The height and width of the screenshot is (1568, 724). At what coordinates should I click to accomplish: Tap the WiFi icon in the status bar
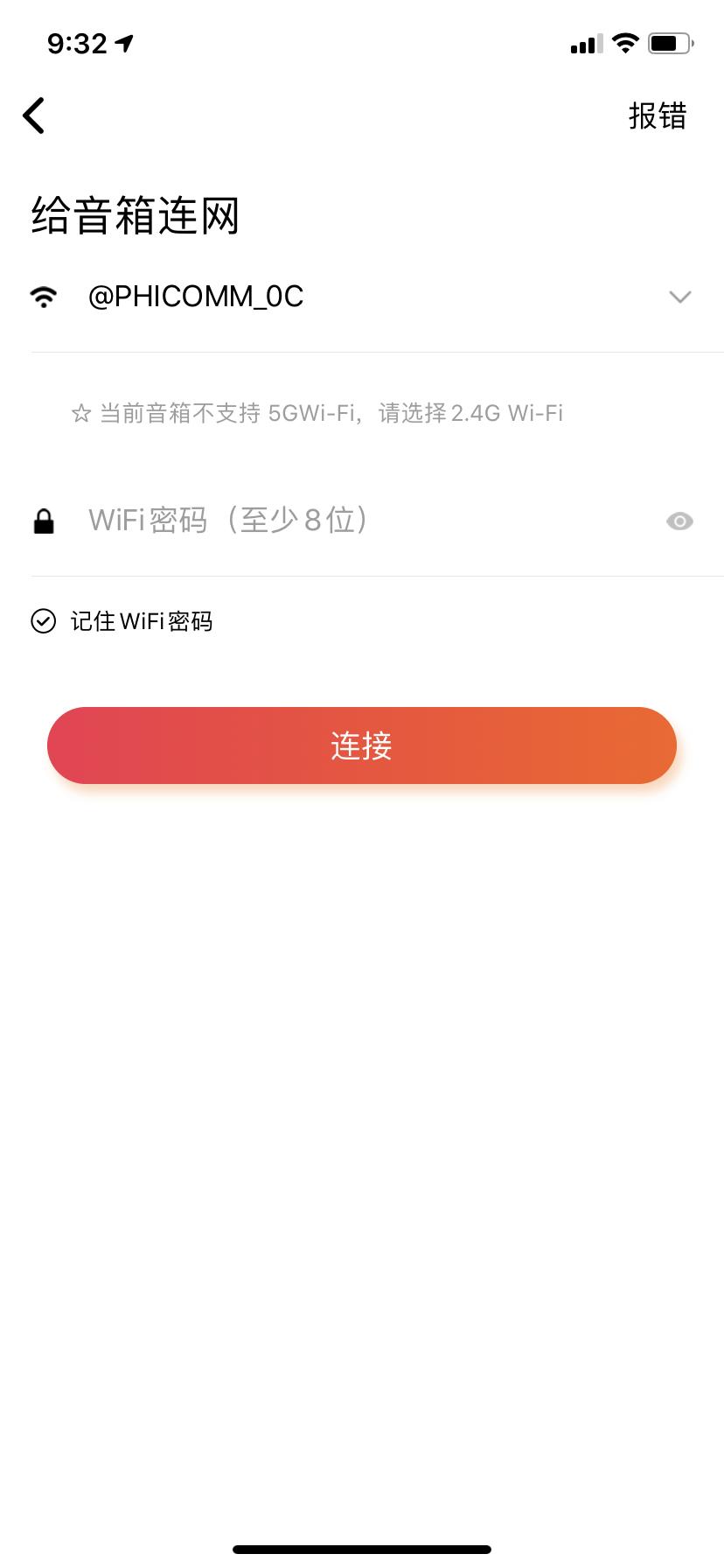[624, 42]
